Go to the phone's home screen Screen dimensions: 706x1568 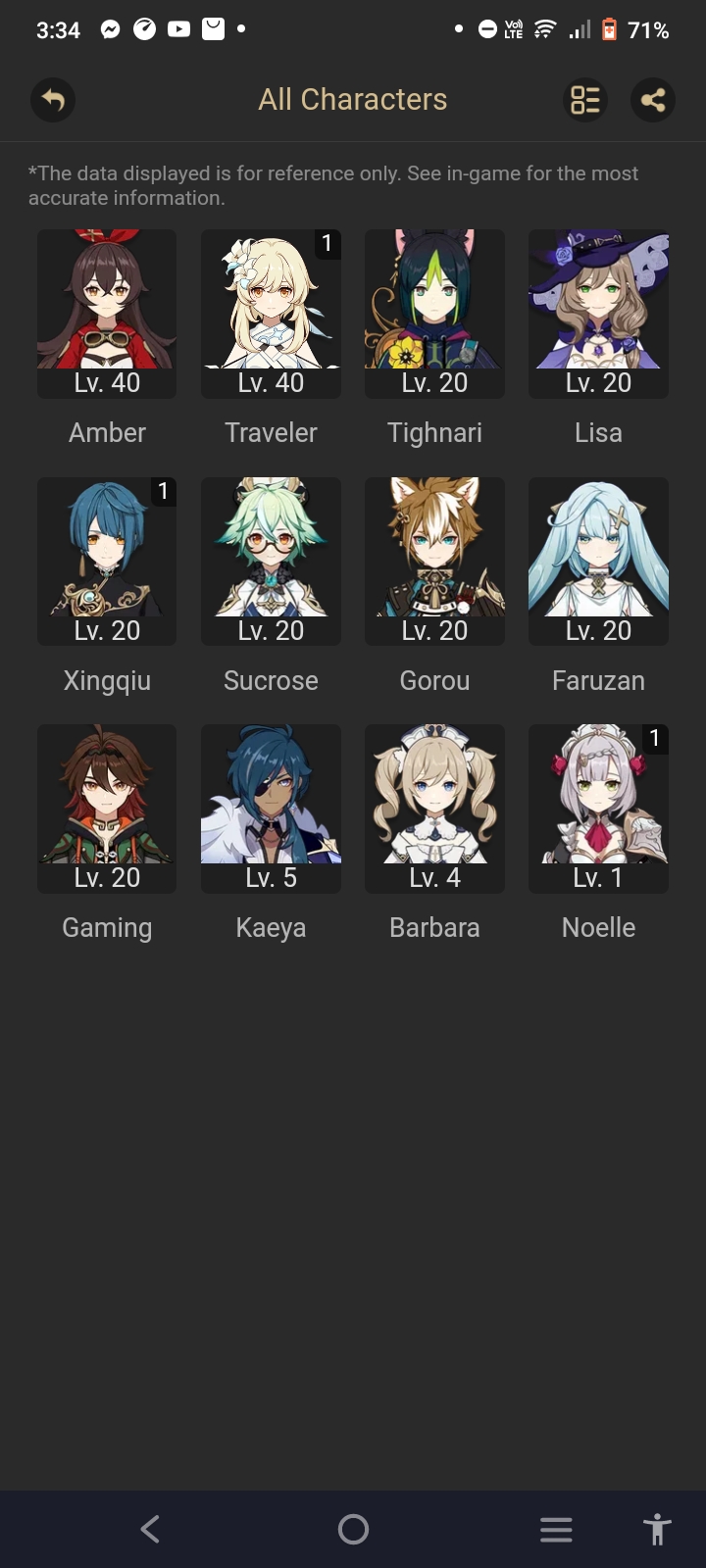tap(353, 1529)
